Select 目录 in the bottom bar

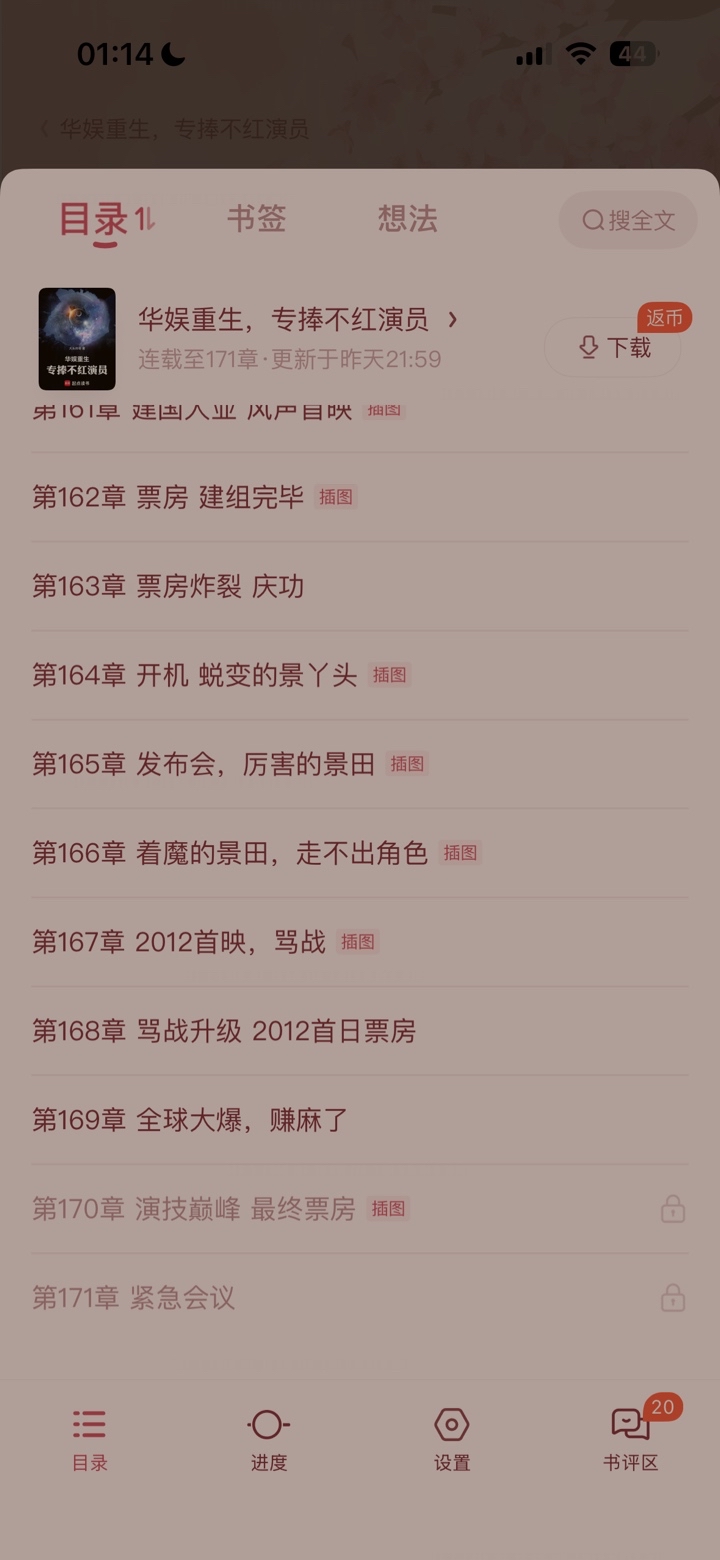[89, 1439]
